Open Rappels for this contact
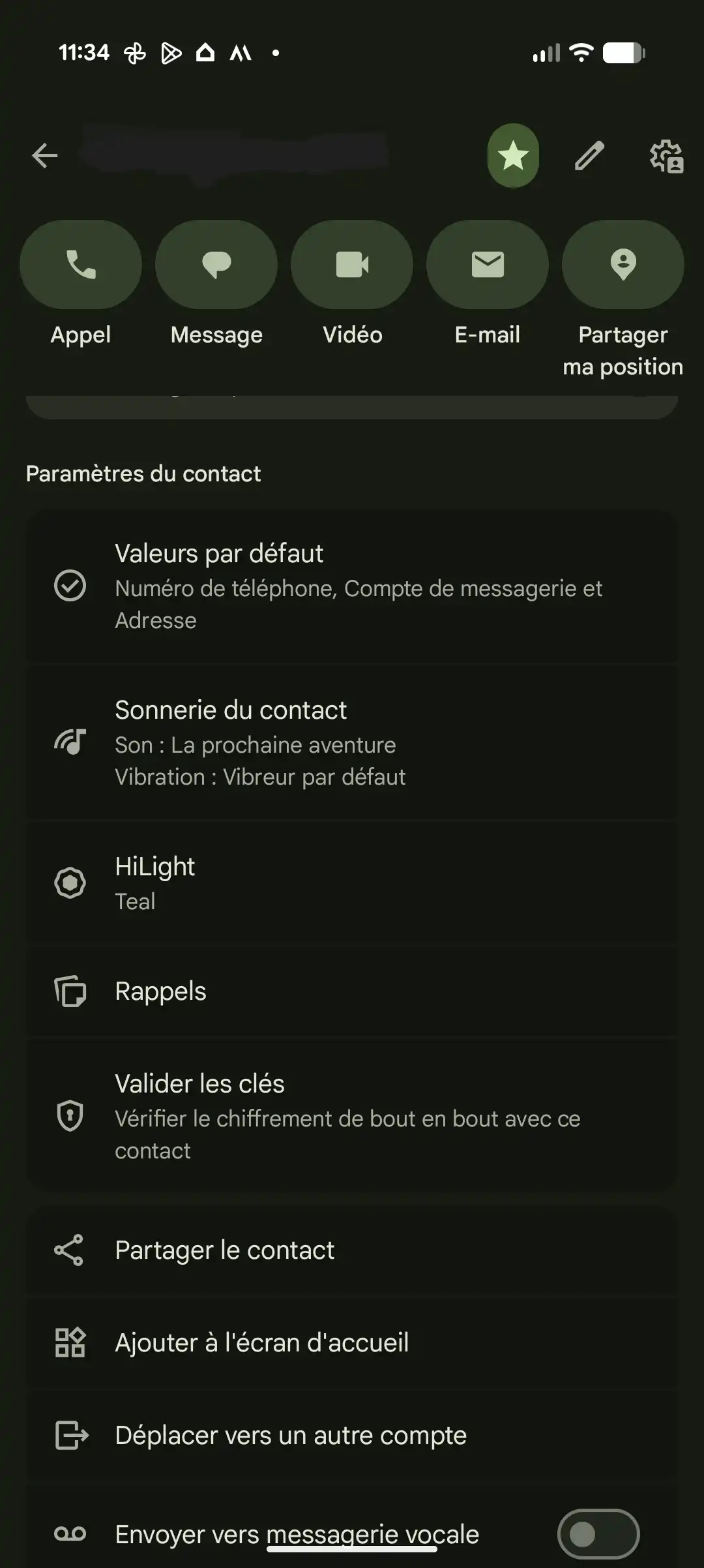The image size is (704, 1568). [x=352, y=991]
